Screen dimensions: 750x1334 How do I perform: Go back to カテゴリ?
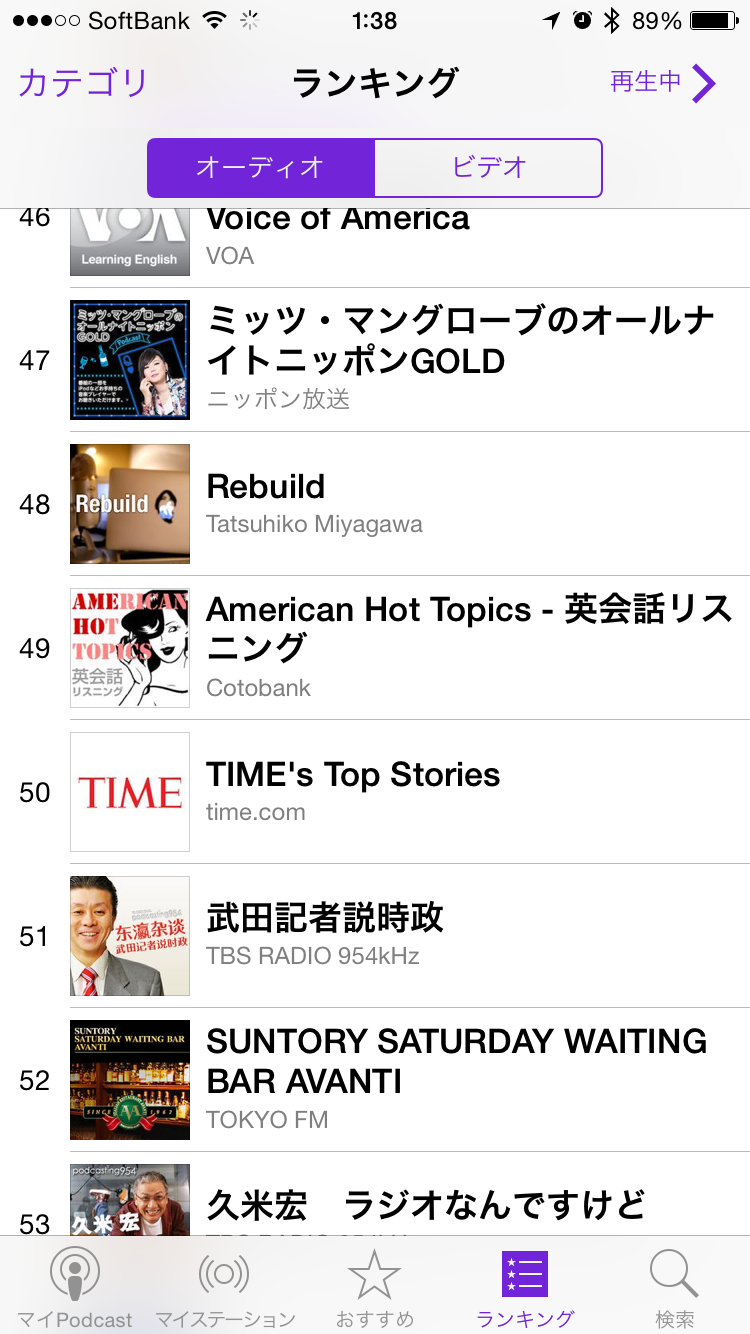(x=83, y=82)
